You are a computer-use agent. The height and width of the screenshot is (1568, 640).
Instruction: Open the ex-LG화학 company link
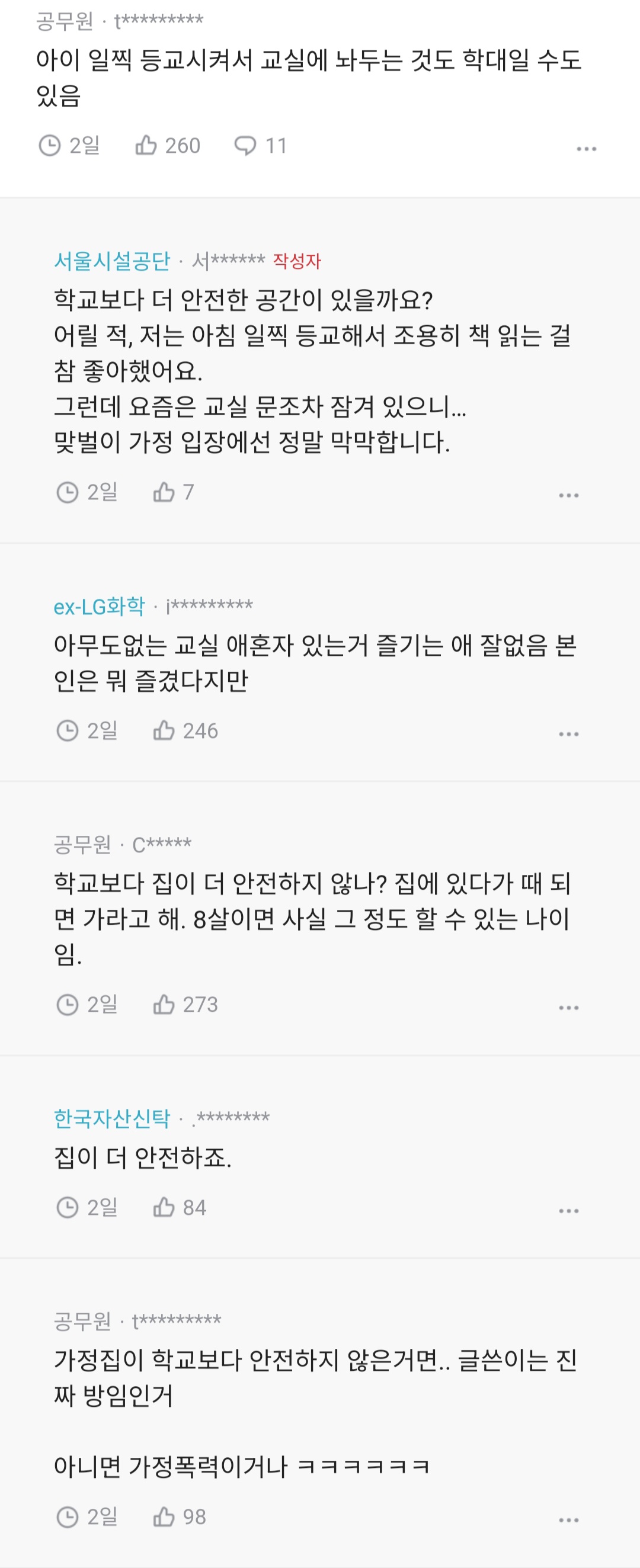pyautogui.click(x=99, y=606)
